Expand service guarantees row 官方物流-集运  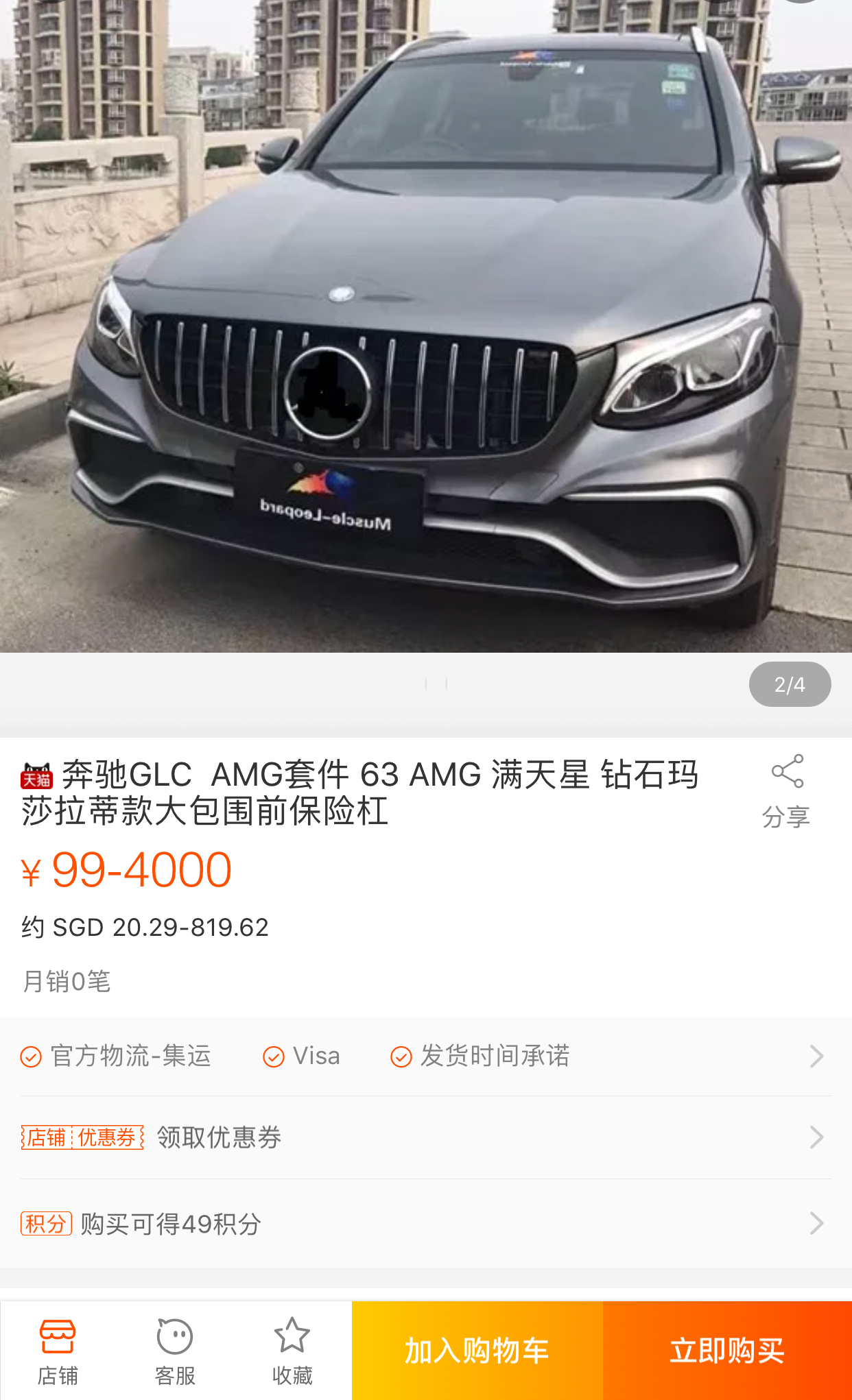click(426, 1056)
